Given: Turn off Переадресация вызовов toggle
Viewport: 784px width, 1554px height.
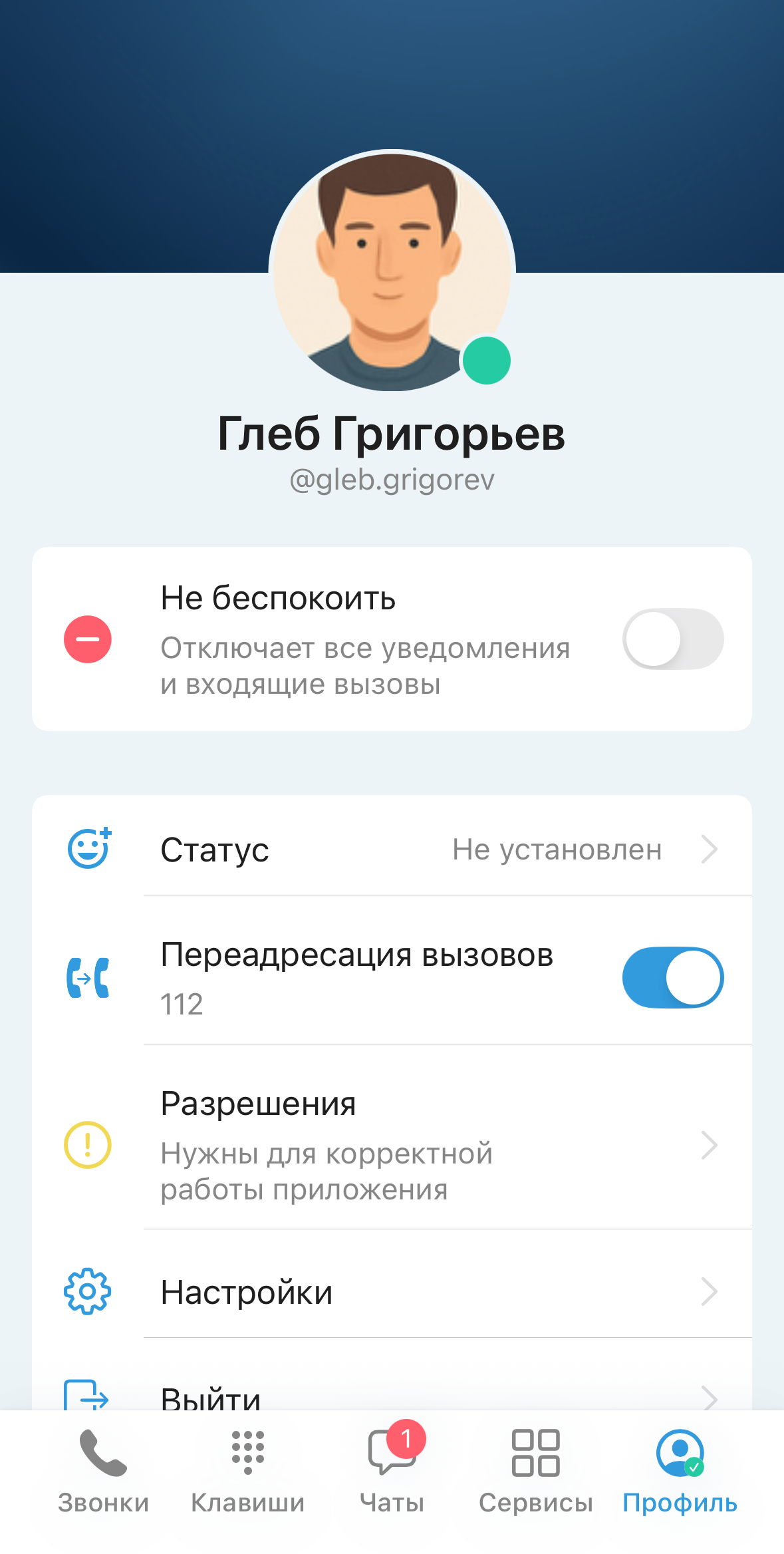Looking at the screenshot, I should pyautogui.click(x=672, y=977).
